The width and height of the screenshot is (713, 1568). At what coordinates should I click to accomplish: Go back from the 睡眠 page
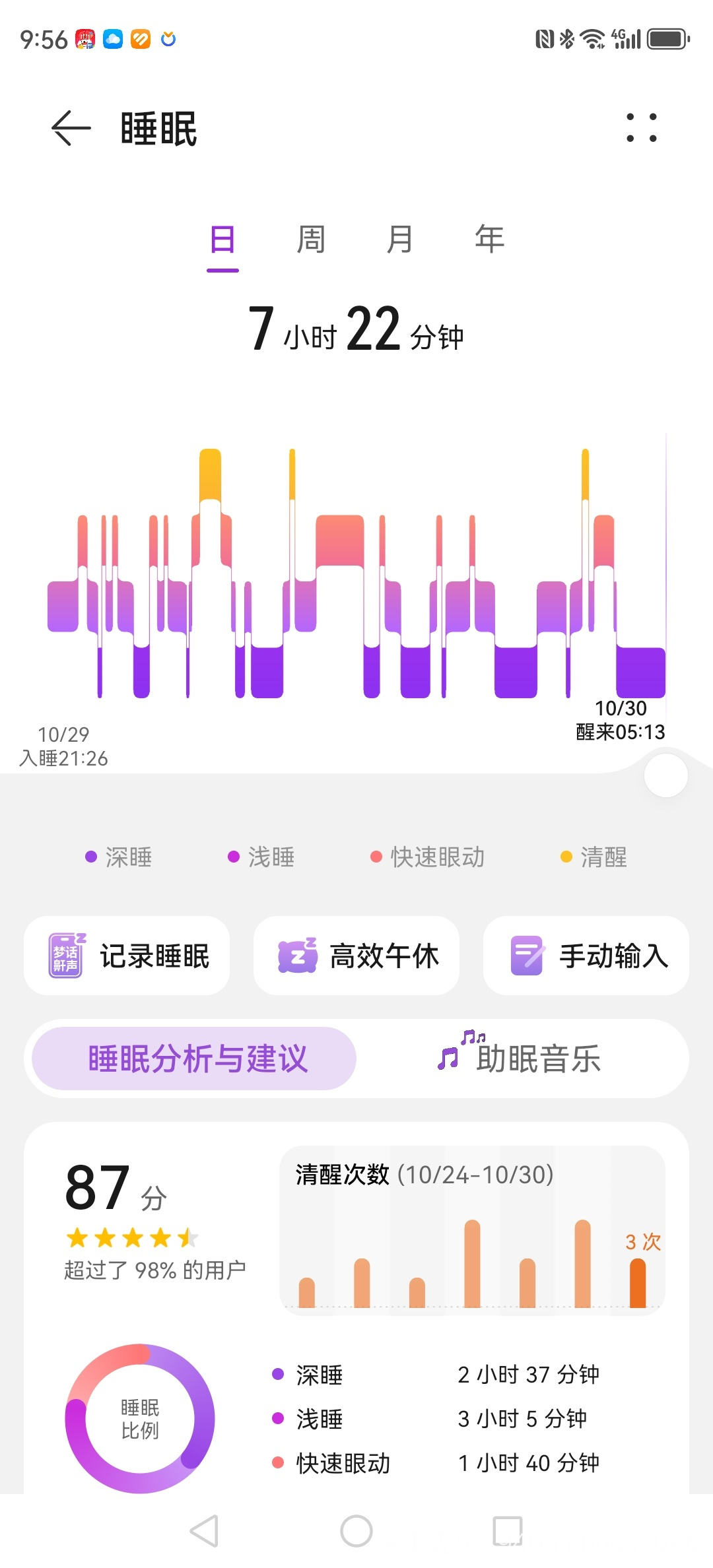(71, 128)
